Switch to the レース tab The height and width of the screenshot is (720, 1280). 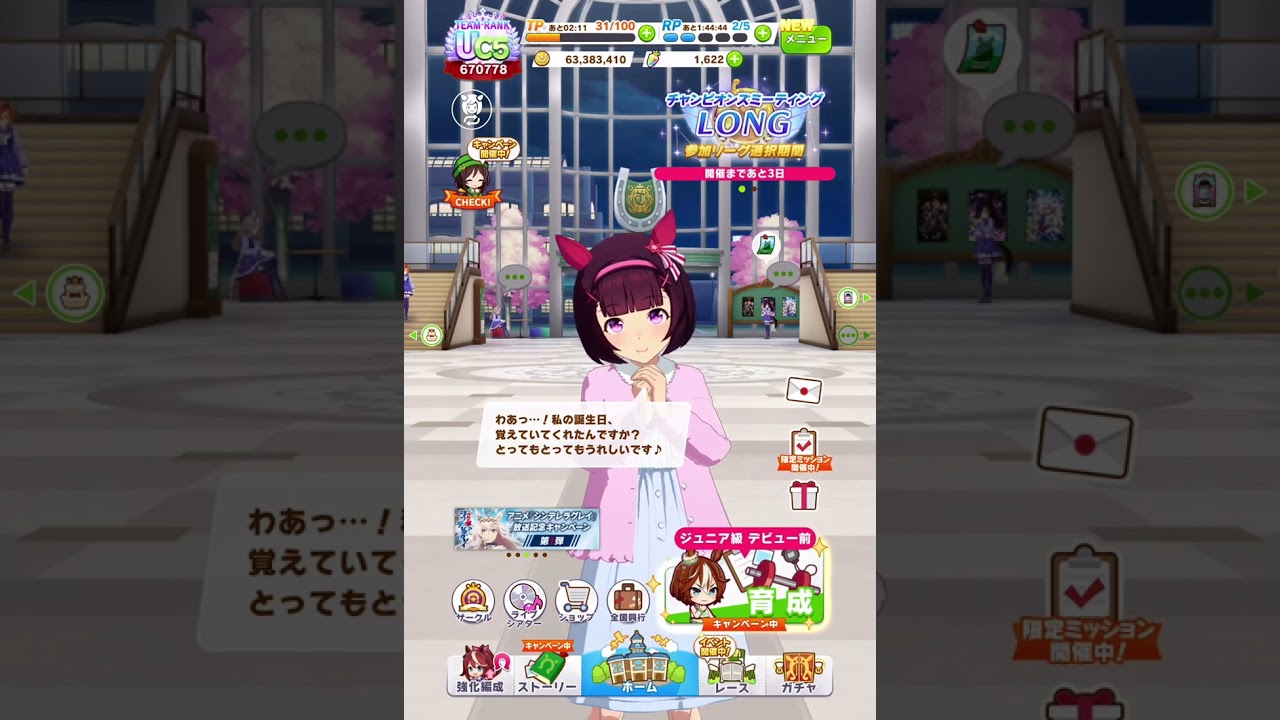click(731, 672)
